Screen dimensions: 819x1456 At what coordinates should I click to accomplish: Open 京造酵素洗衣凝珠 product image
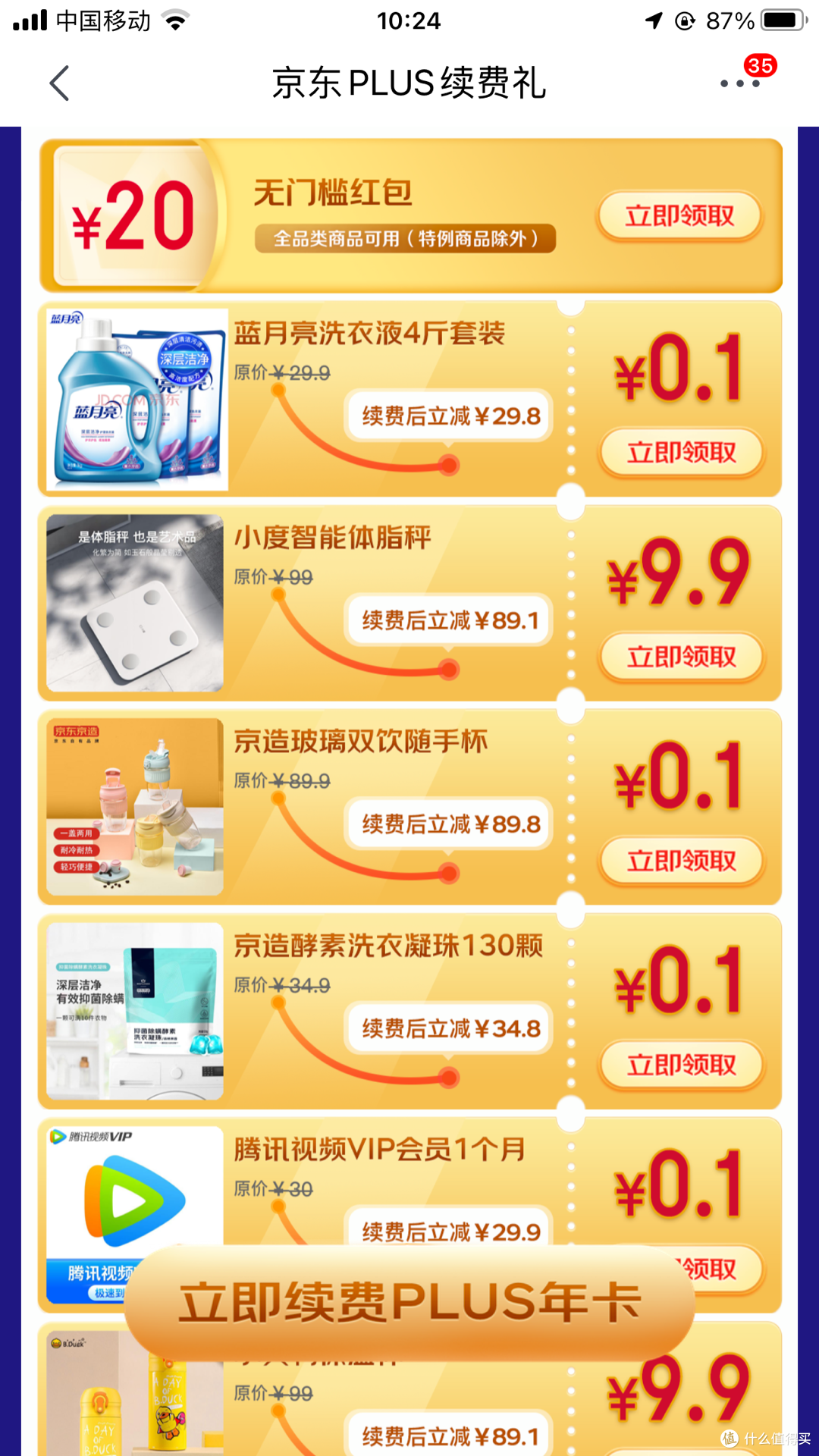click(x=135, y=1012)
